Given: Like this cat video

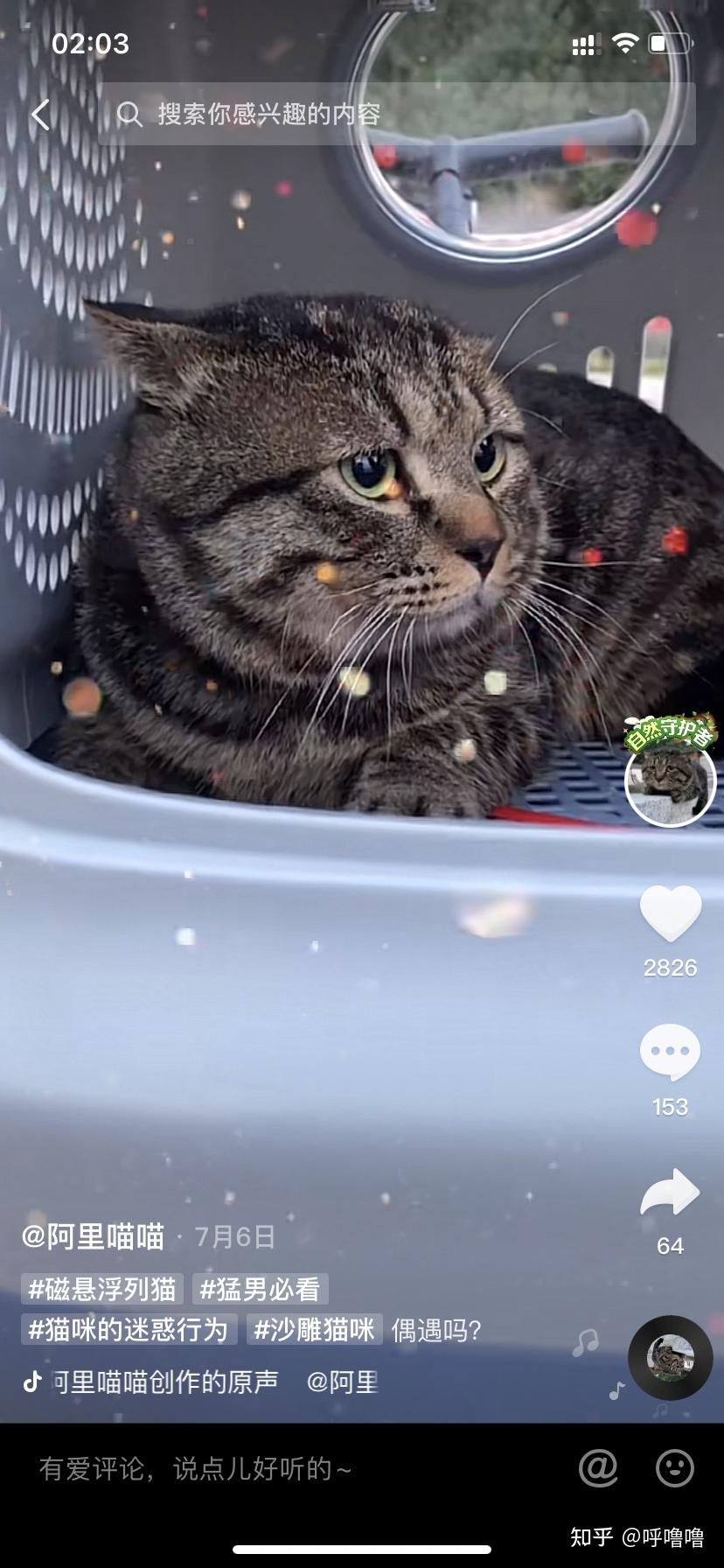Looking at the screenshot, I should (x=670, y=914).
